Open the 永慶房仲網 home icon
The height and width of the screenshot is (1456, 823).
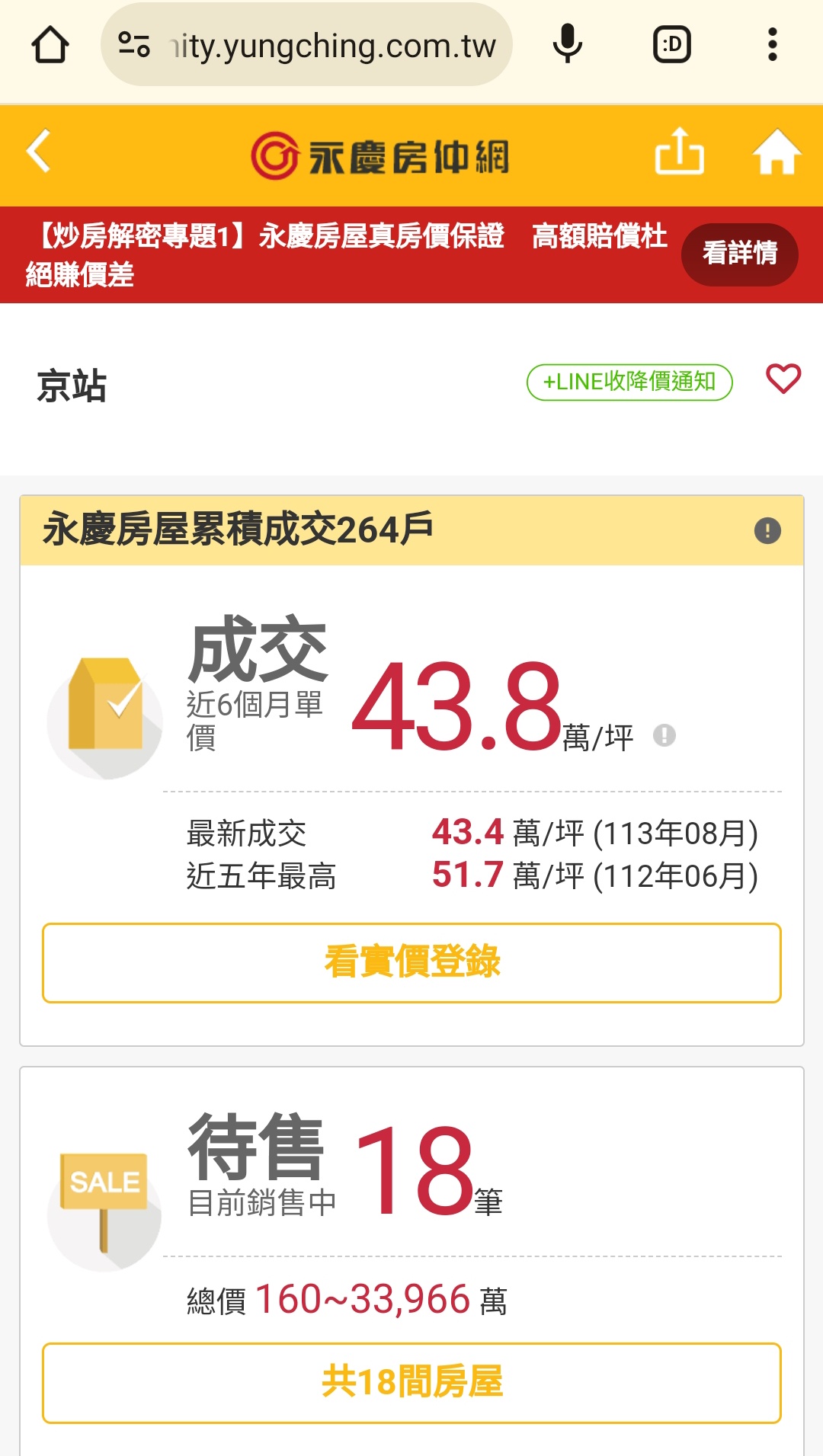(777, 152)
